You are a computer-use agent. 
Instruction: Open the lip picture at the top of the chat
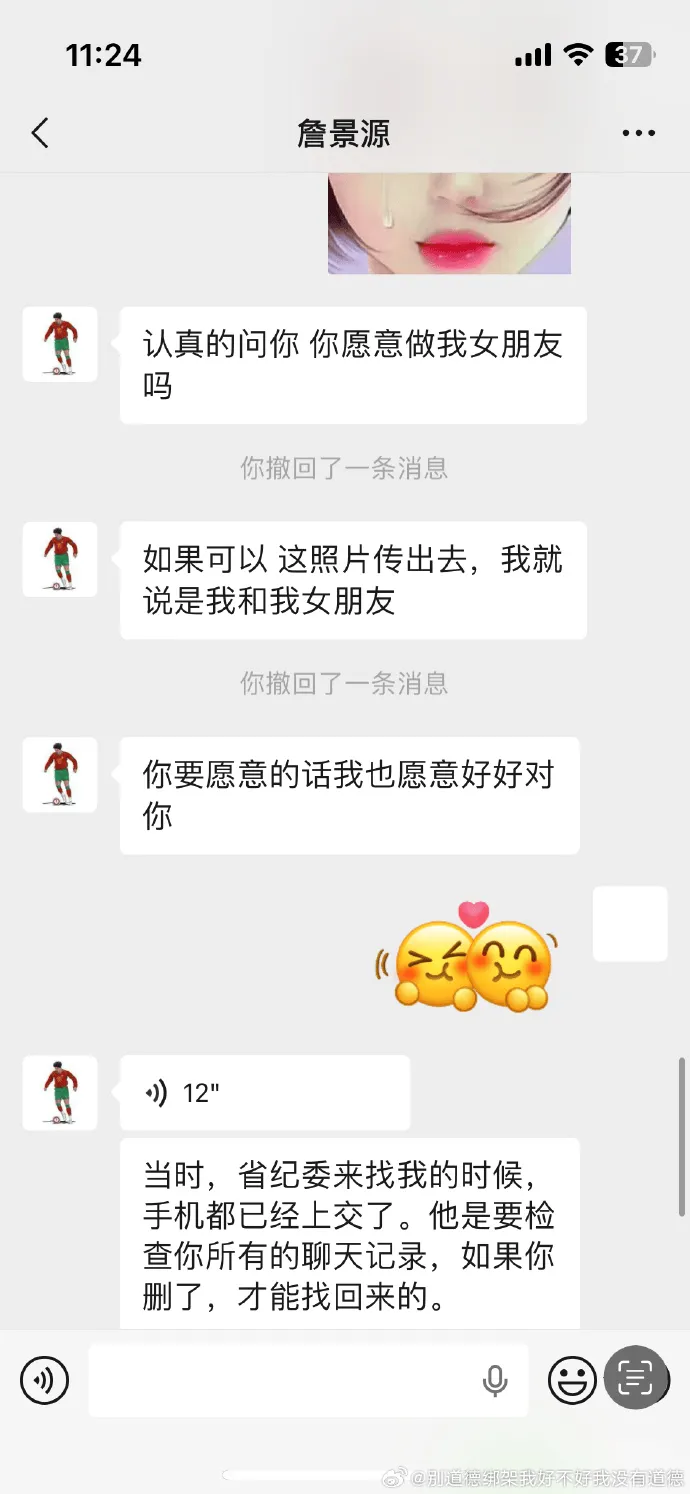(x=449, y=223)
